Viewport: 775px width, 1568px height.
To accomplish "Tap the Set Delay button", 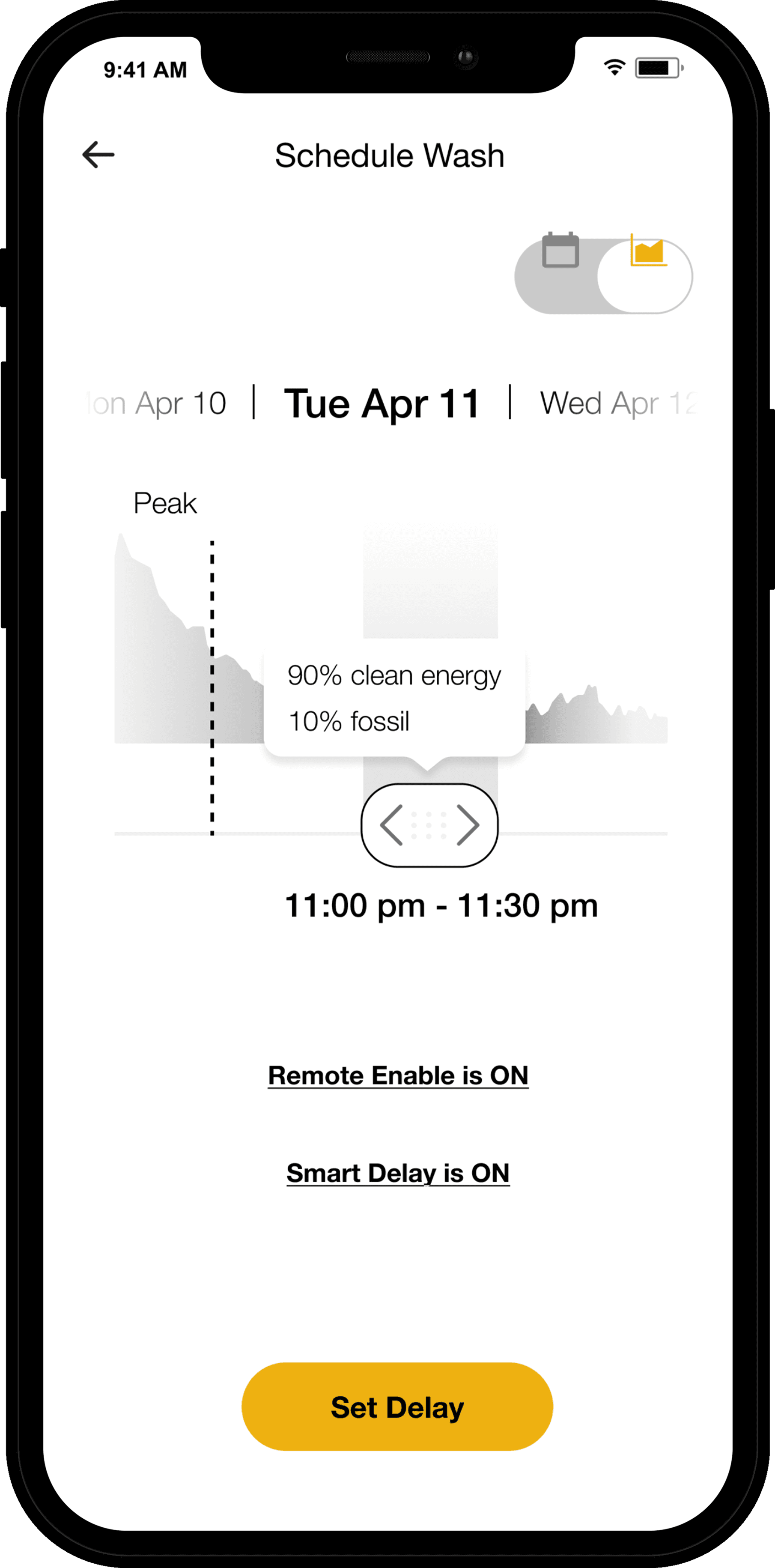I will click(x=397, y=1406).
